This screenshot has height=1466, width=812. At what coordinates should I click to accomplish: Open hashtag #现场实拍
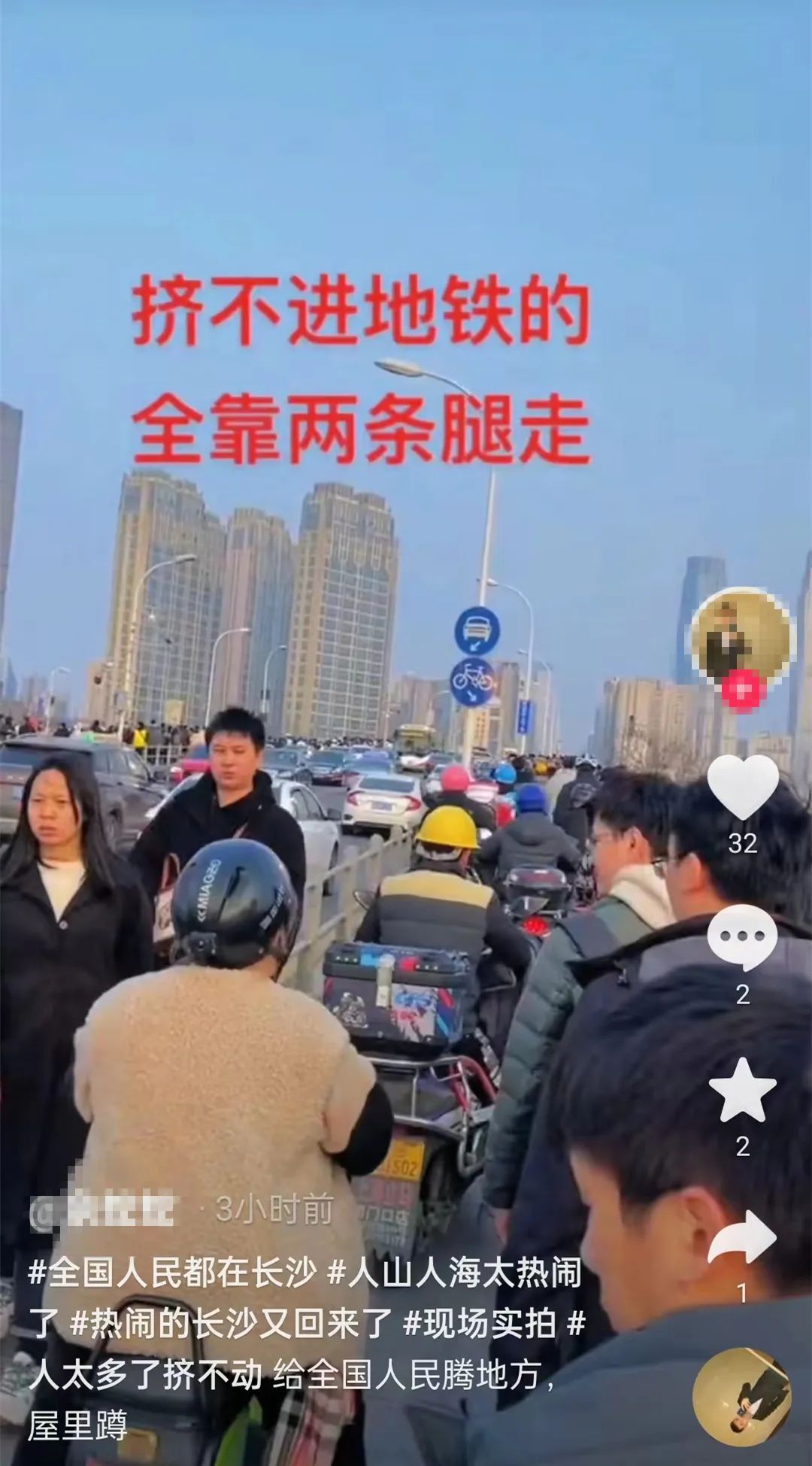pyautogui.click(x=480, y=1324)
